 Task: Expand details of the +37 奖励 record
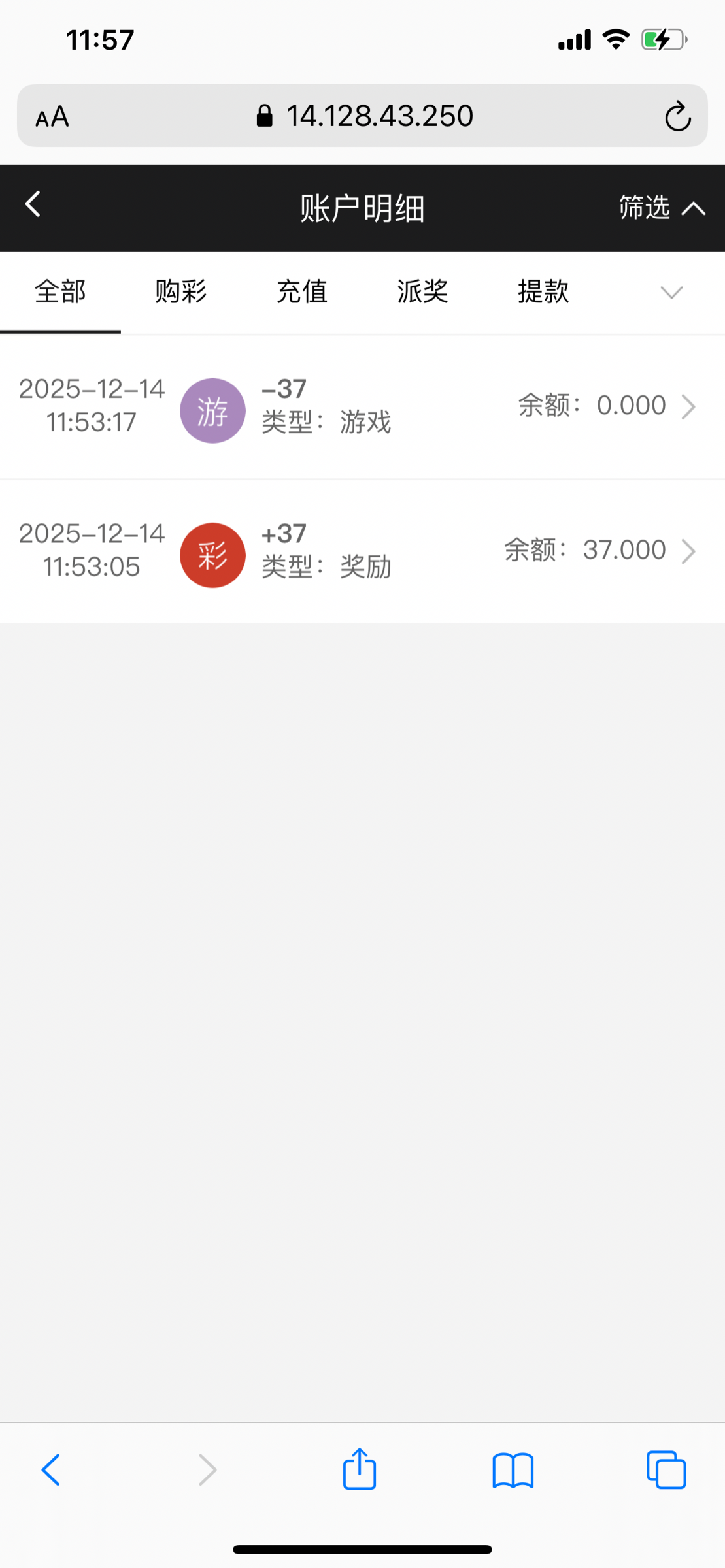[688, 551]
